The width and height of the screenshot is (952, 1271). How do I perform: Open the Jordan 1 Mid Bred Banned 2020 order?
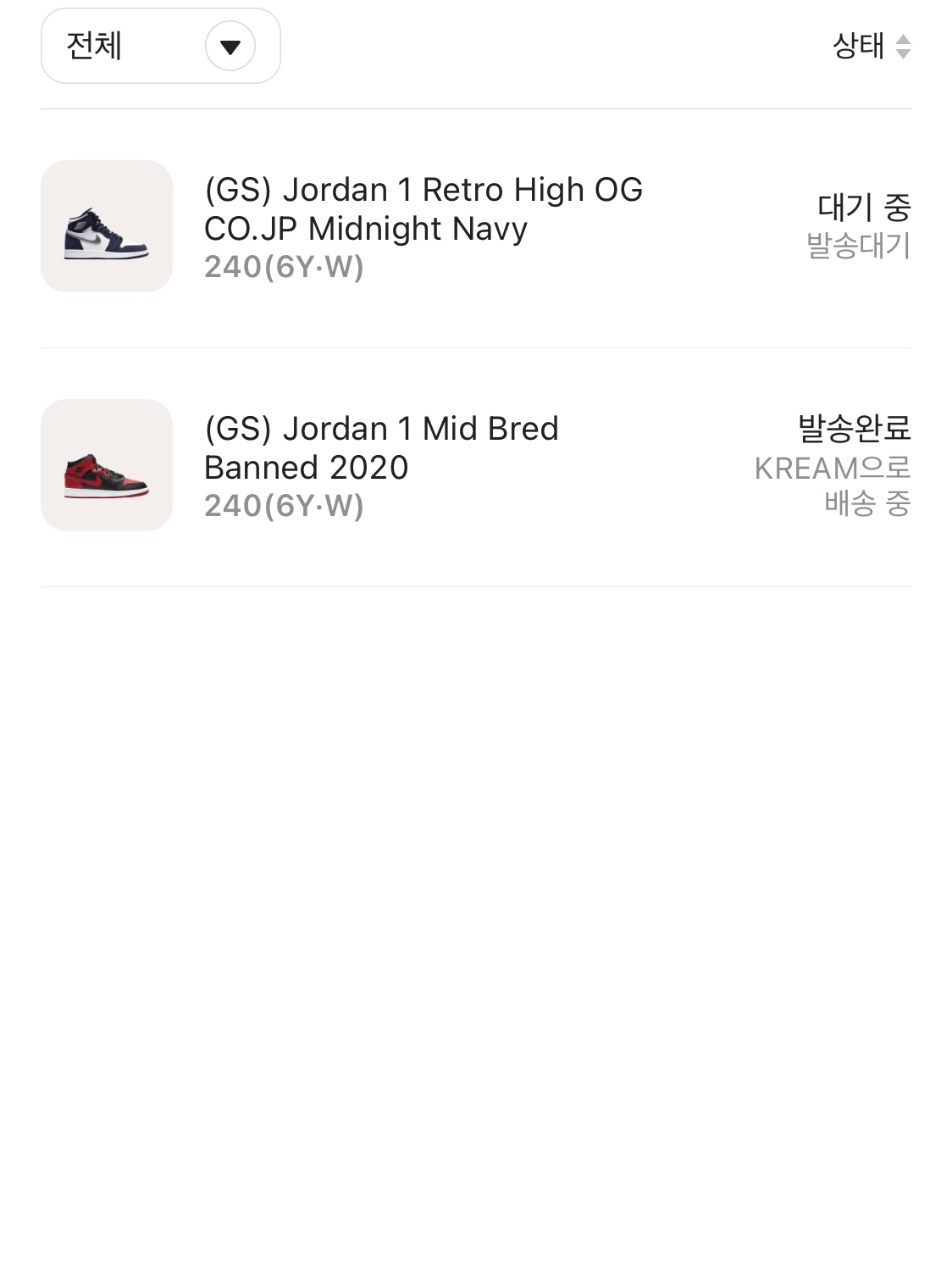pyautogui.click(x=381, y=466)
